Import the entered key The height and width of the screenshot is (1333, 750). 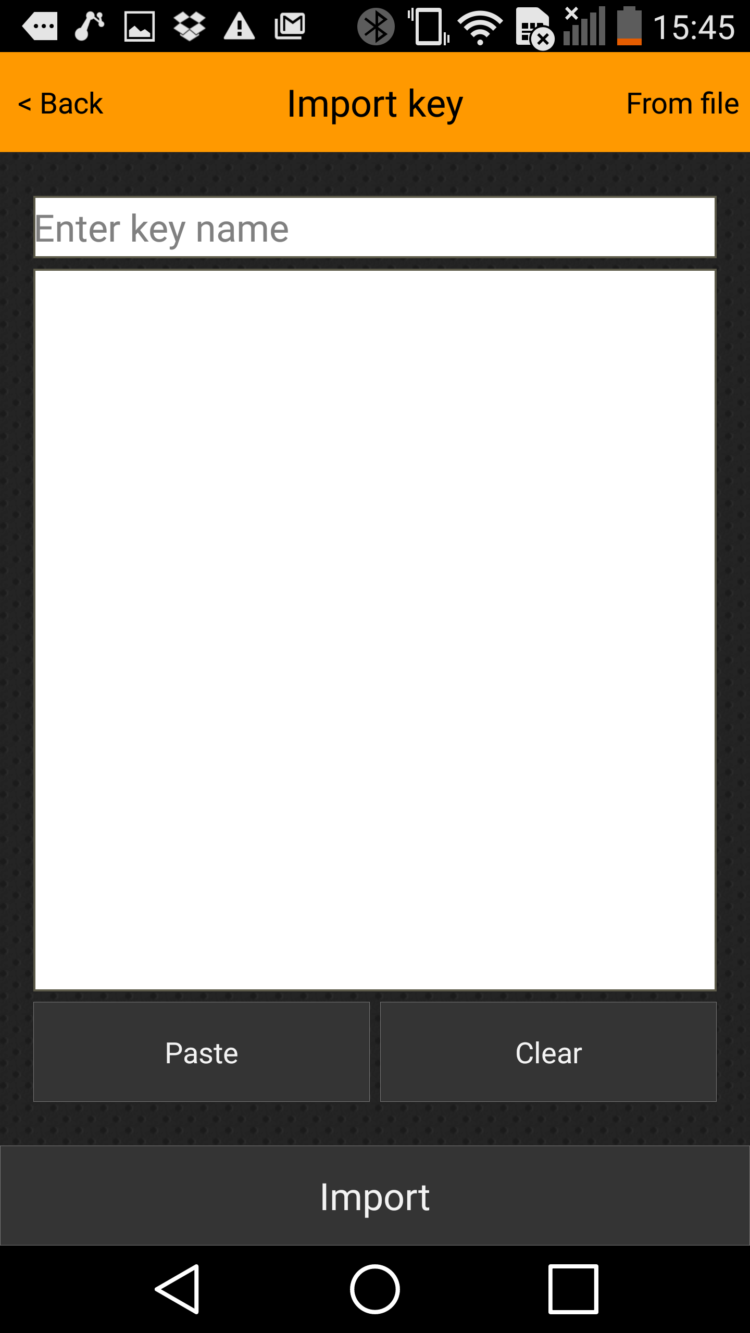tap(375, 1196)
